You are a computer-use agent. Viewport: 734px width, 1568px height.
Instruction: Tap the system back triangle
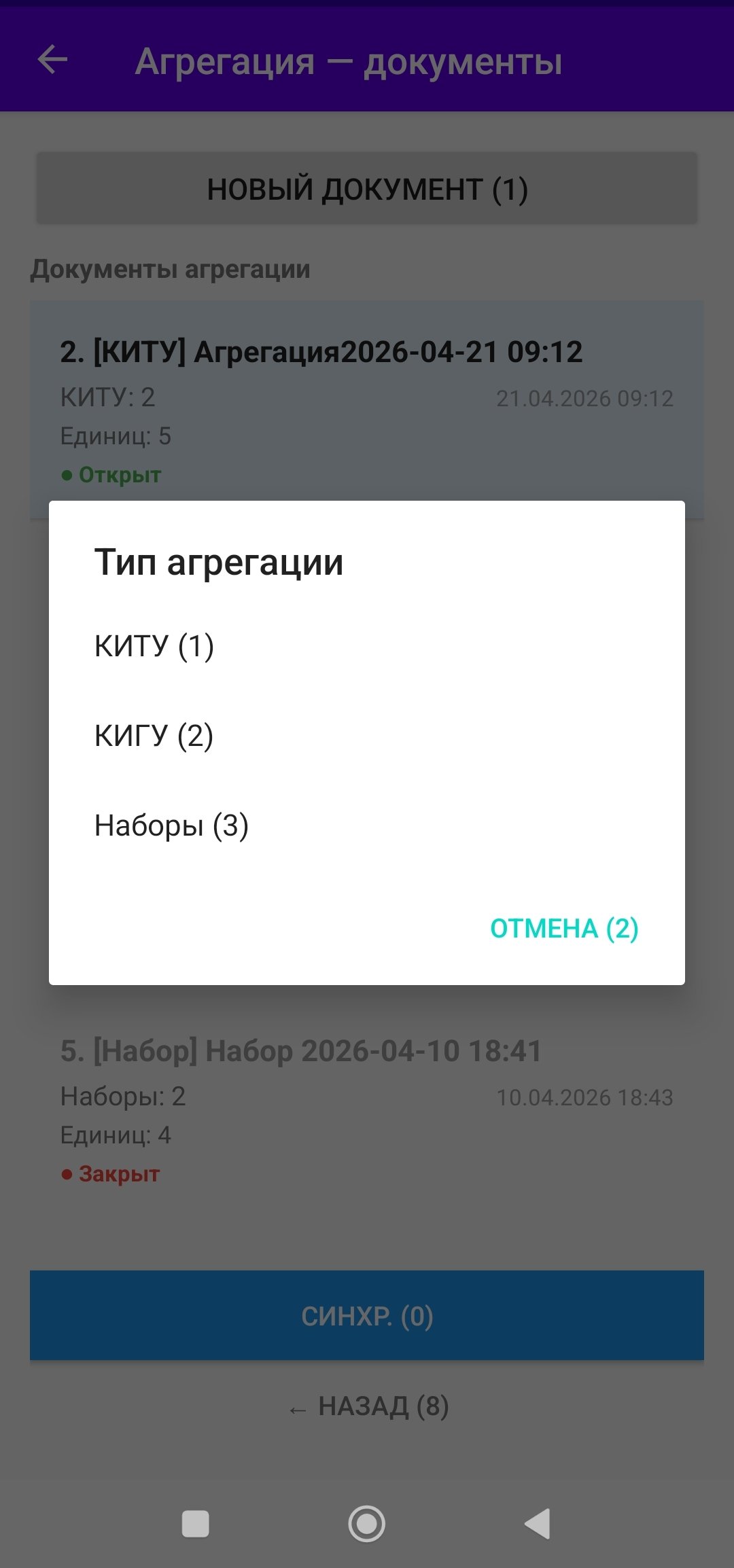[x=538, y=1524]
